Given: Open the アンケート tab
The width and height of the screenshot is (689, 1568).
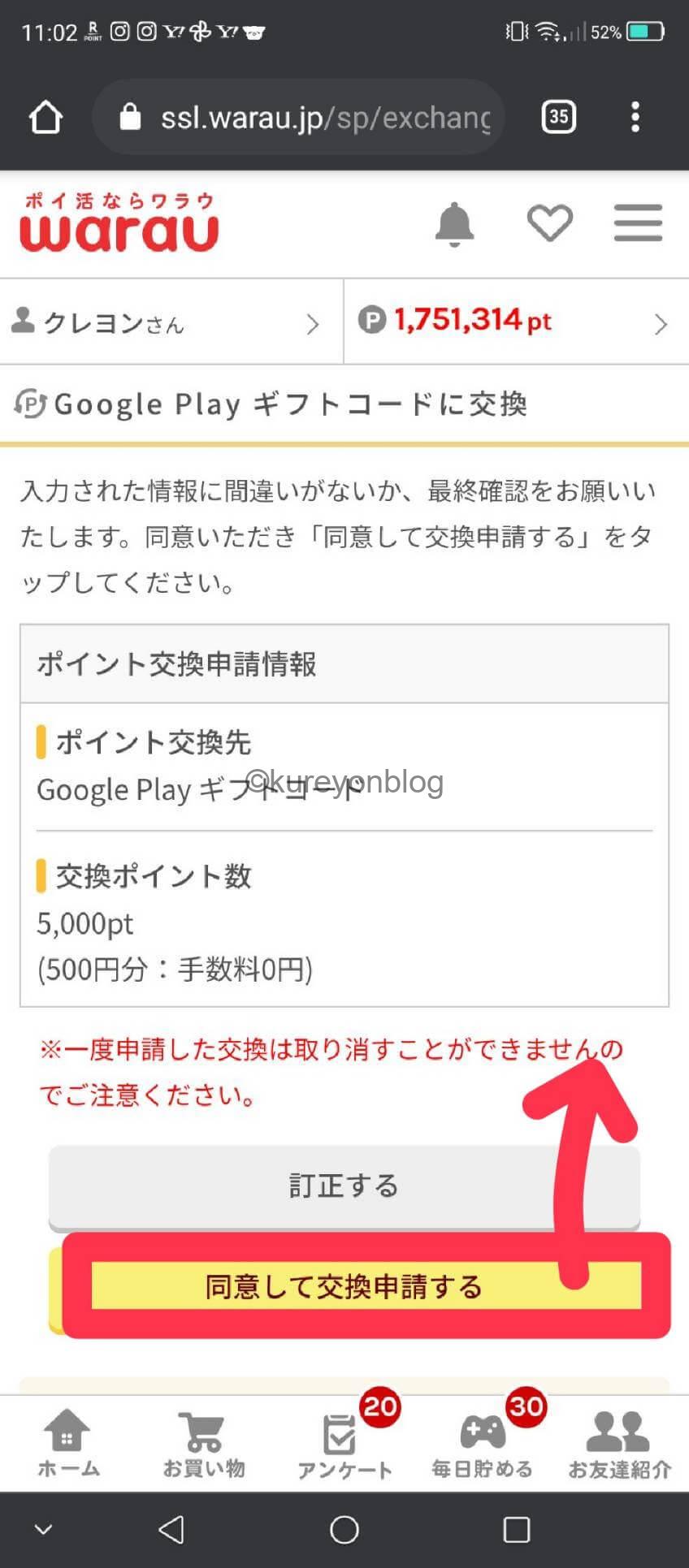Looking at the screenshot, I should 344,1444.
